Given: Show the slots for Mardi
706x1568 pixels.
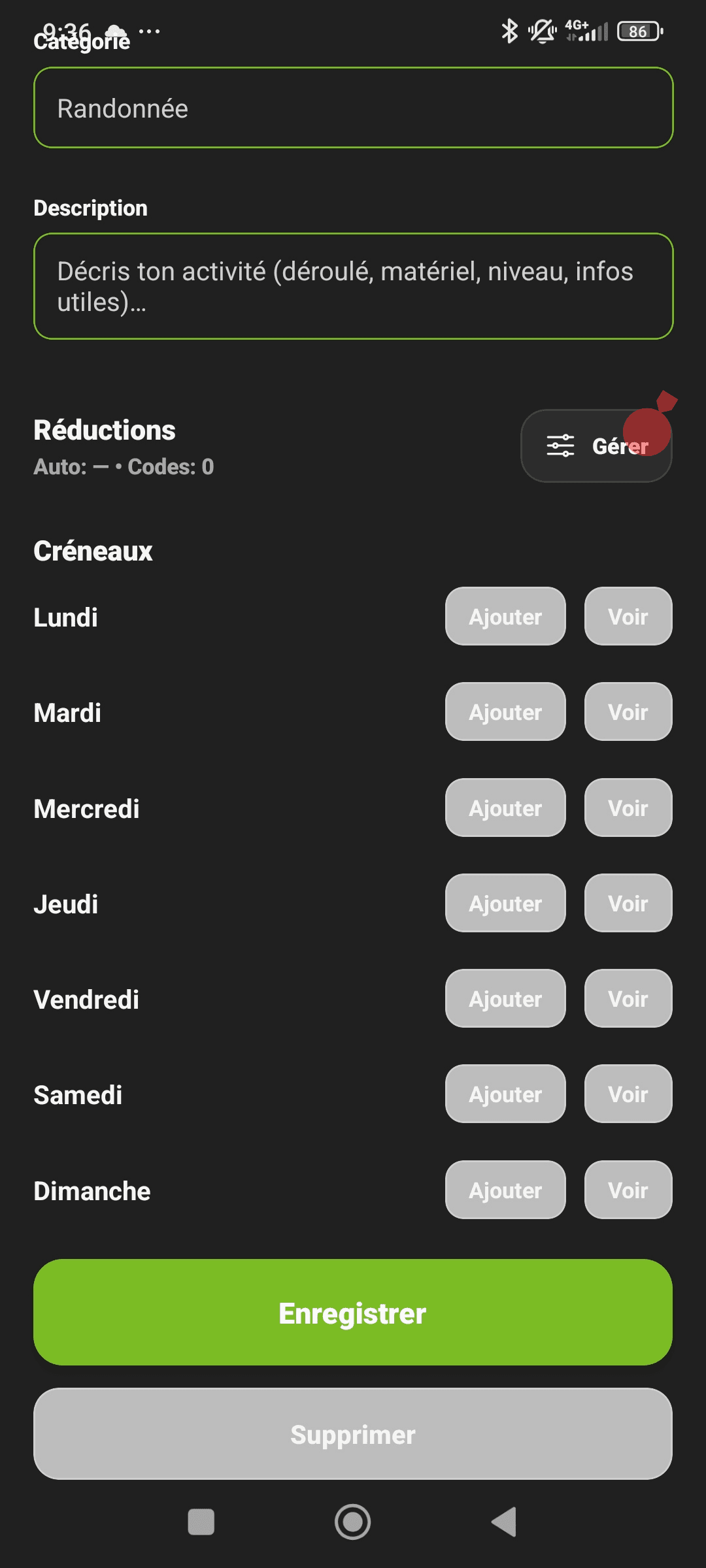Looking at the screenshot, I should click(628, 712).
